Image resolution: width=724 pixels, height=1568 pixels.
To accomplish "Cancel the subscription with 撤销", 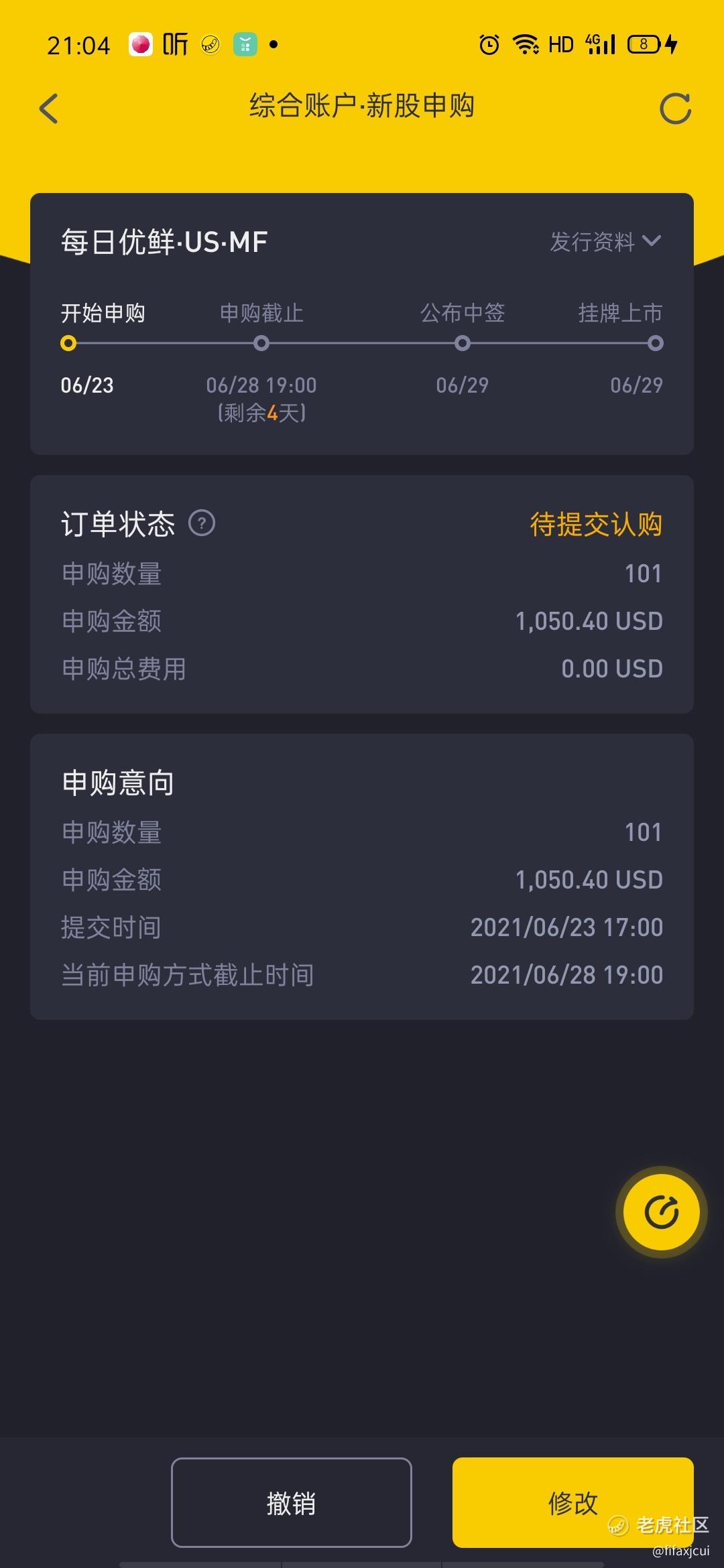I will (x=291, y=1502).
